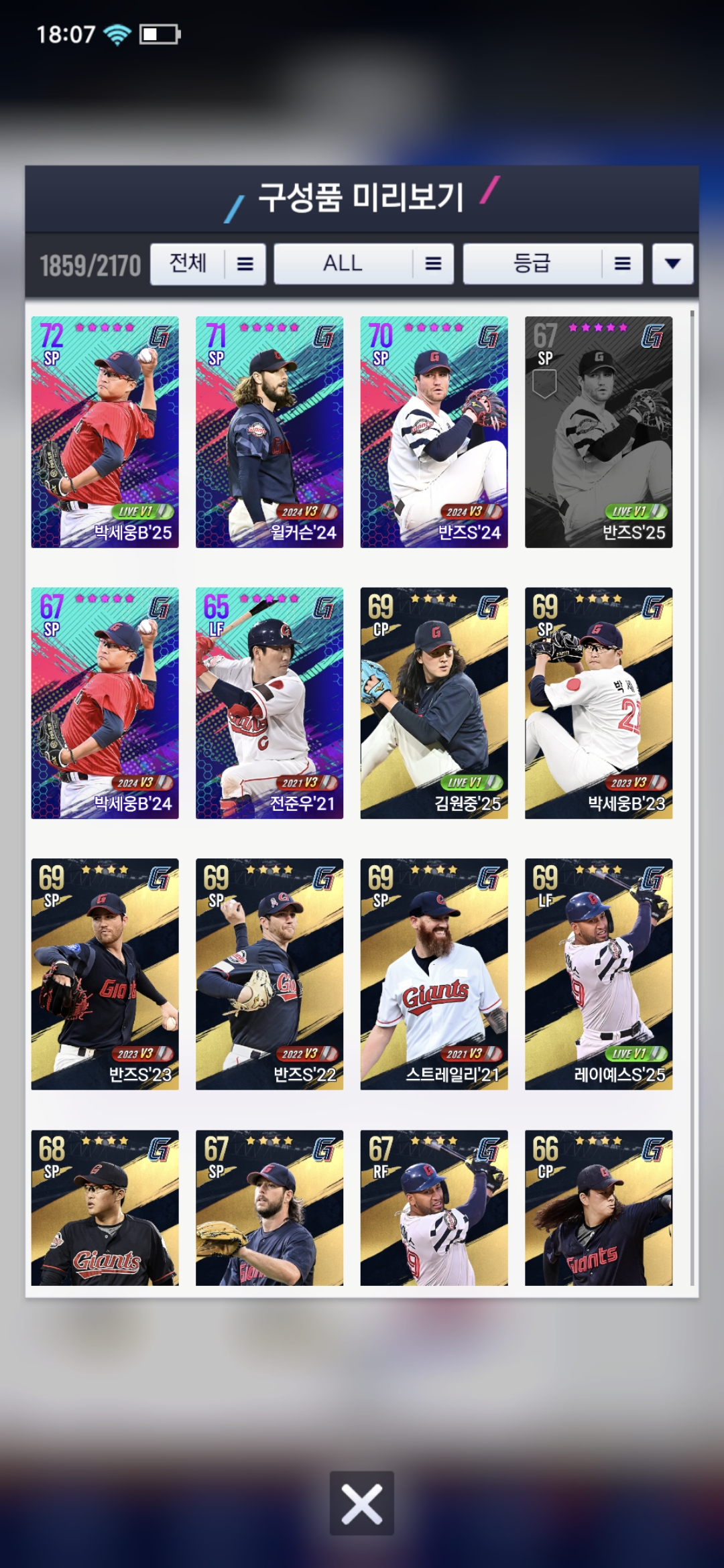
Task: Open the 레이예스S'25 LF card
Action: tap(599, 974)
